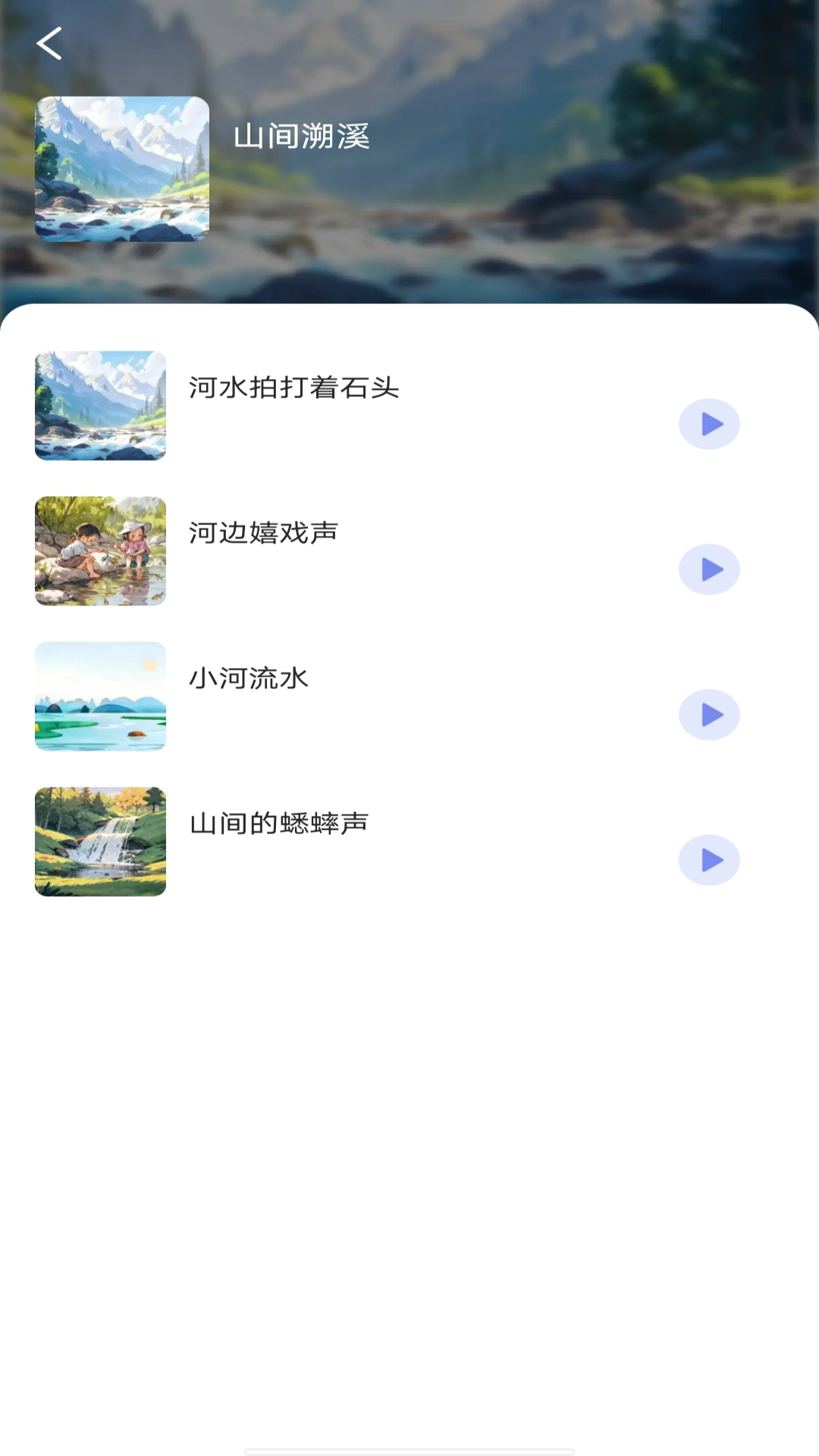Play 山间的蟋蟀声 sound
Viewport: 819px width, 1456px height.
[x=709, y=861]
